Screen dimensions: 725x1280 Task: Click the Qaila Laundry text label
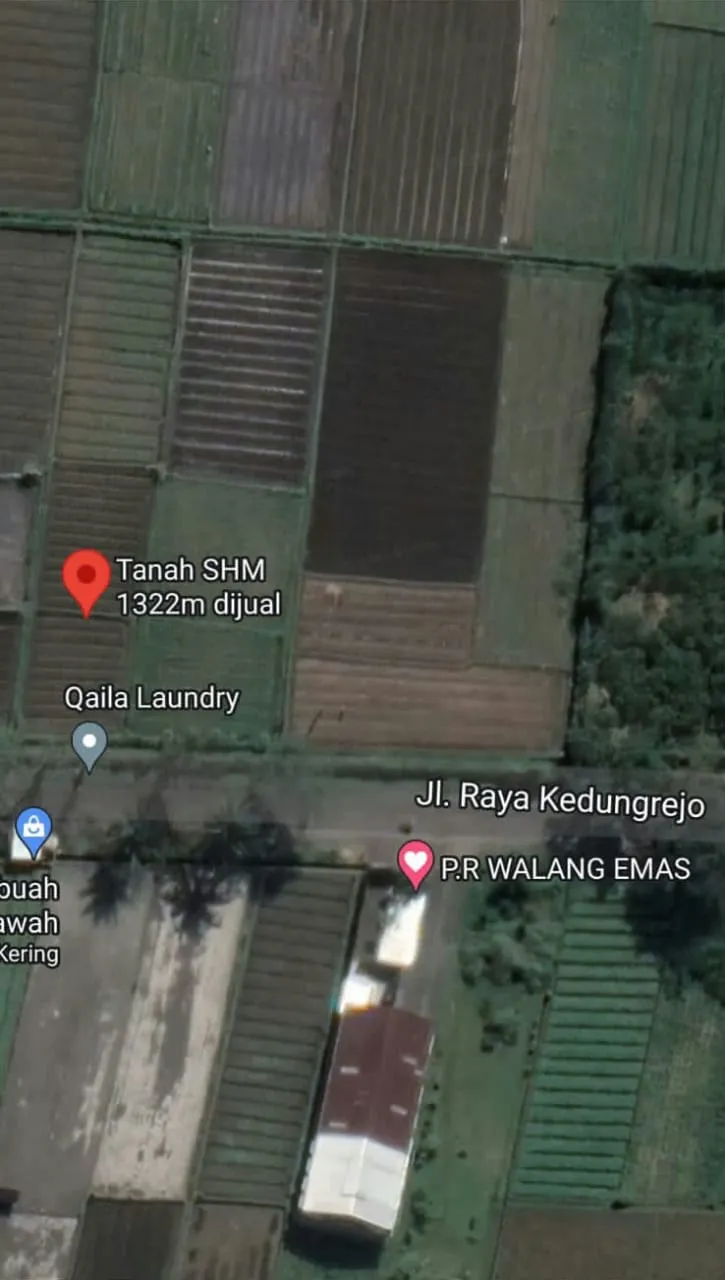(x=151, y=698)
